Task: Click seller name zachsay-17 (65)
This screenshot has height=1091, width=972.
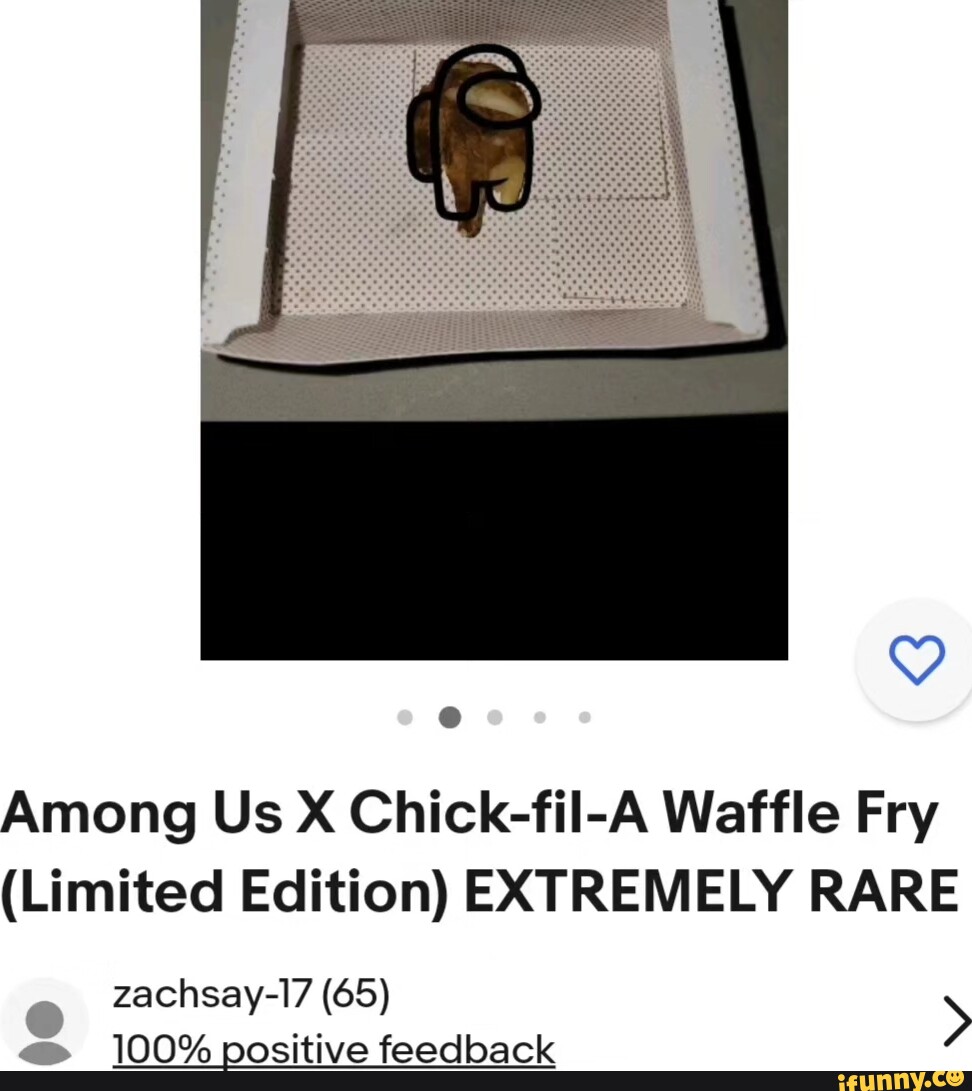Action: coord(252,994)
